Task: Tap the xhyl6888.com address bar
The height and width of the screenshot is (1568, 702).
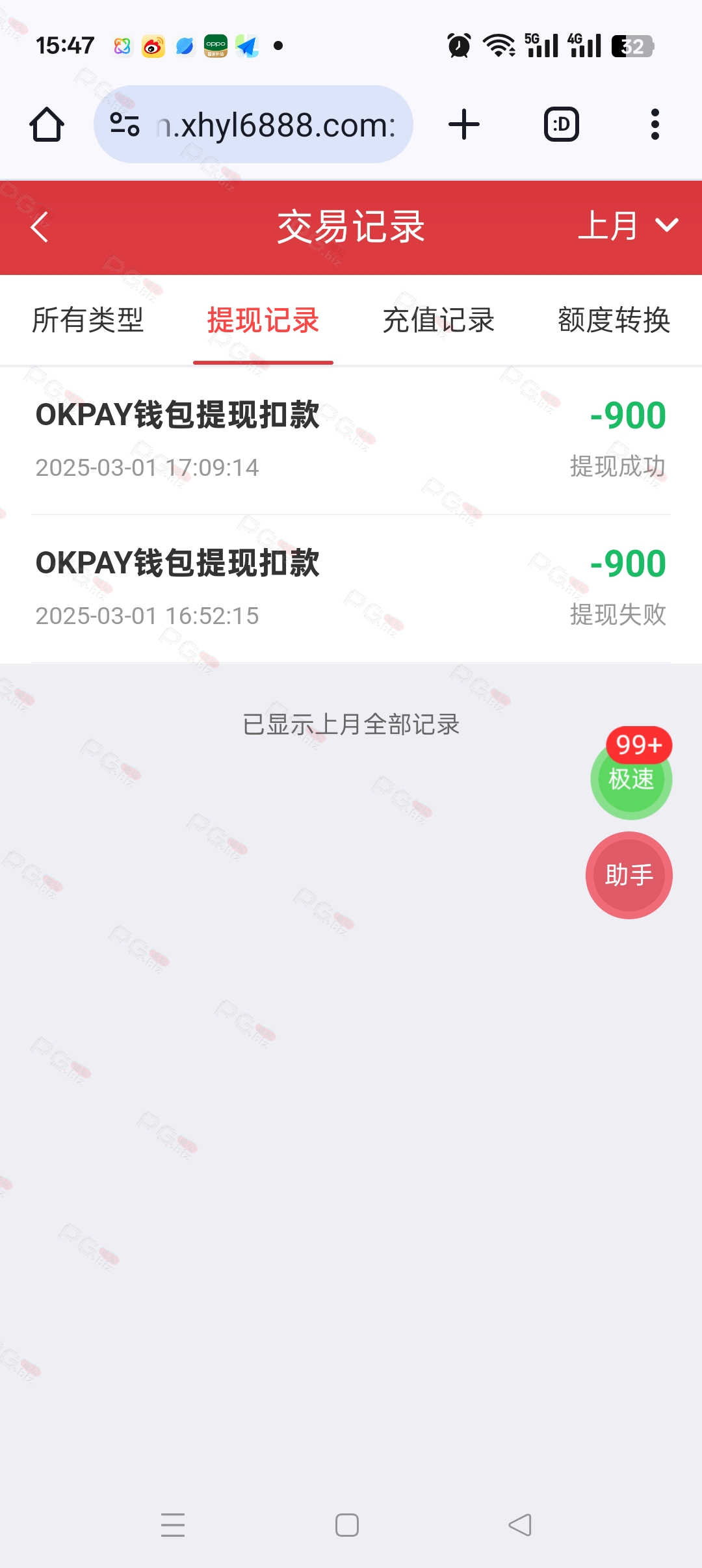Action: (x=253, y=124)
